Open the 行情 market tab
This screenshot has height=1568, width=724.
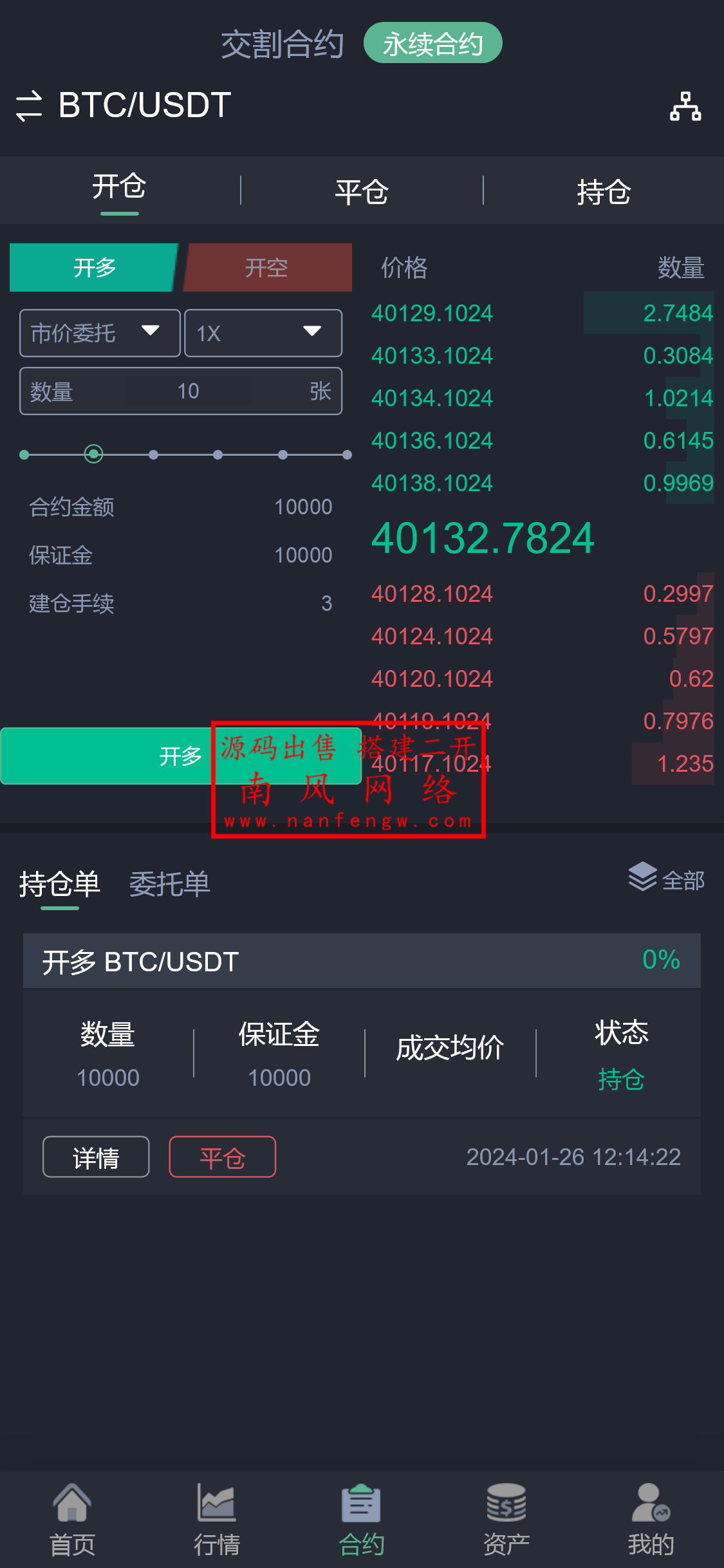[217, 1520]
